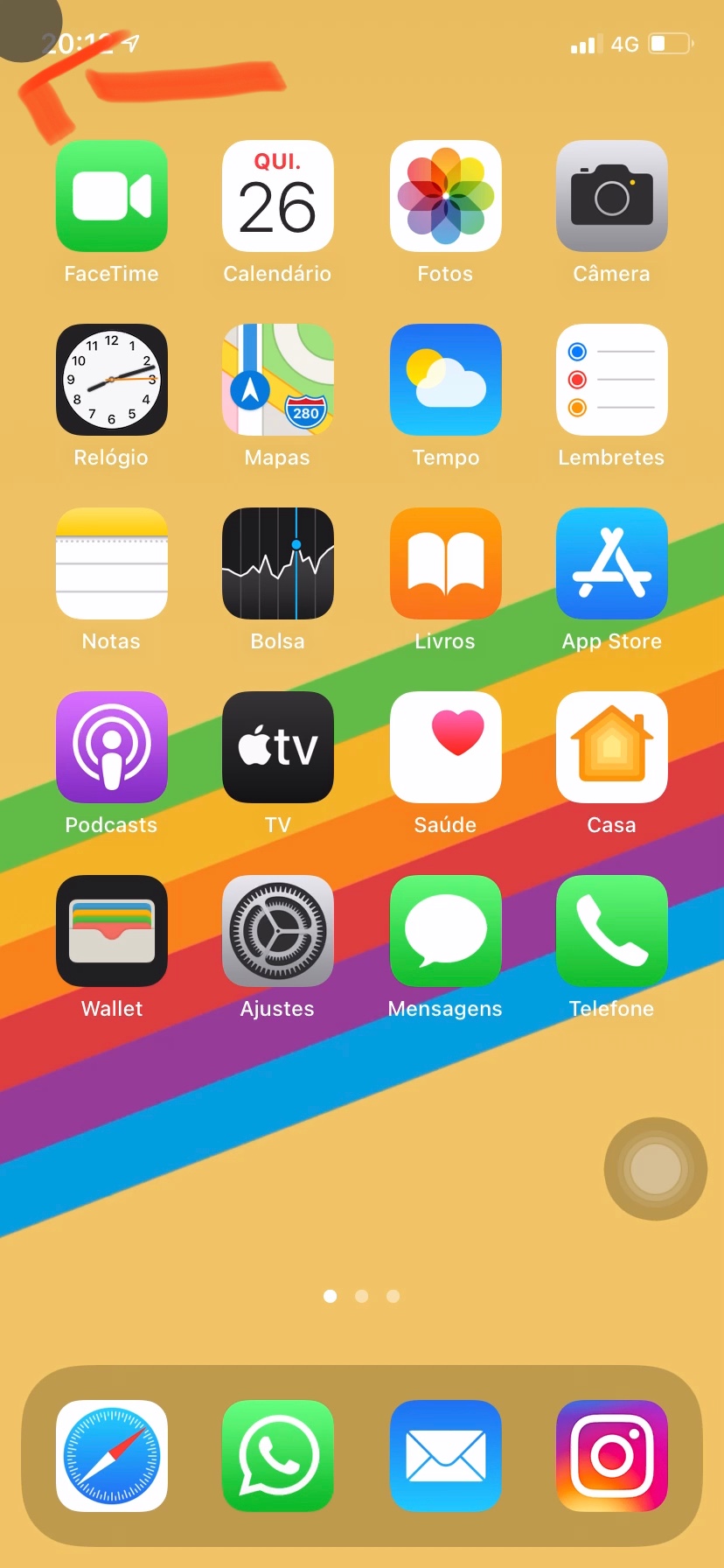Open Mensagens

tap(445, 931)
